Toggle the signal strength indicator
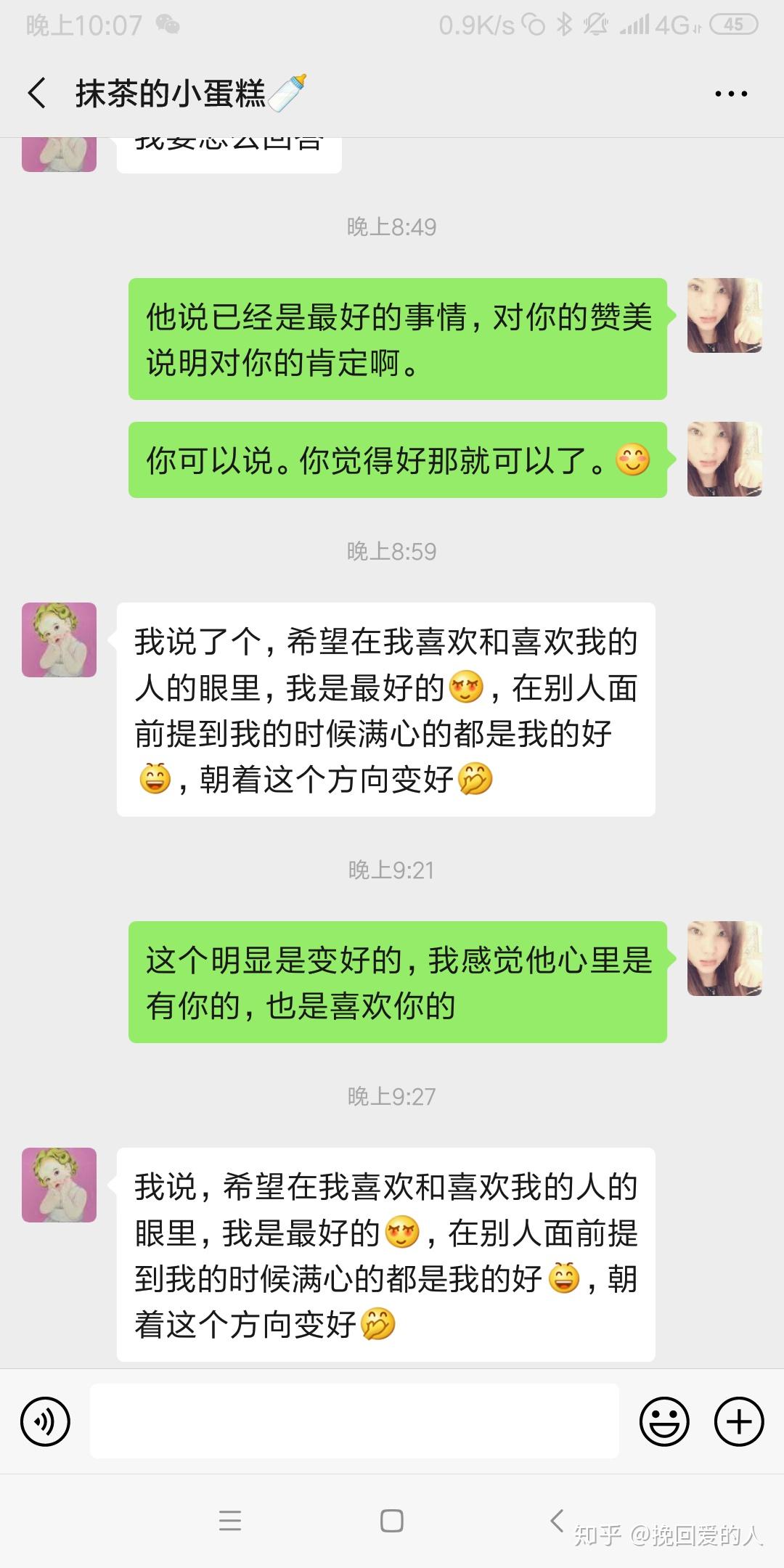This screenshot has height=1568, width=784. pos(633,24)
